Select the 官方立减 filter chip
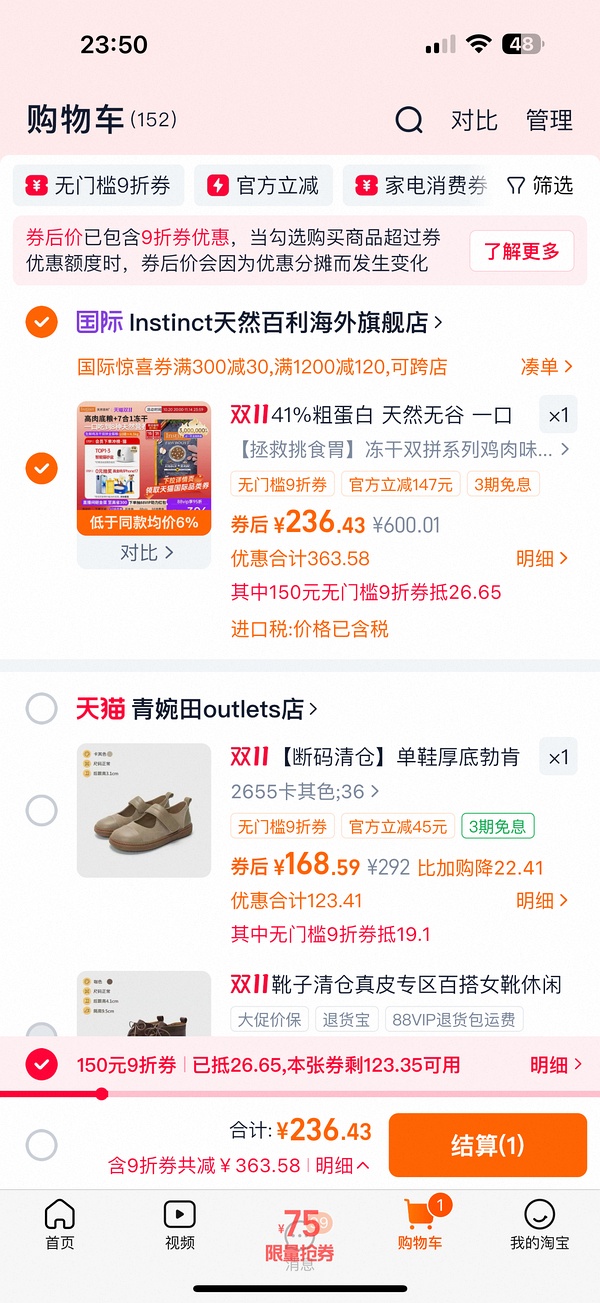 pos(263,186)
